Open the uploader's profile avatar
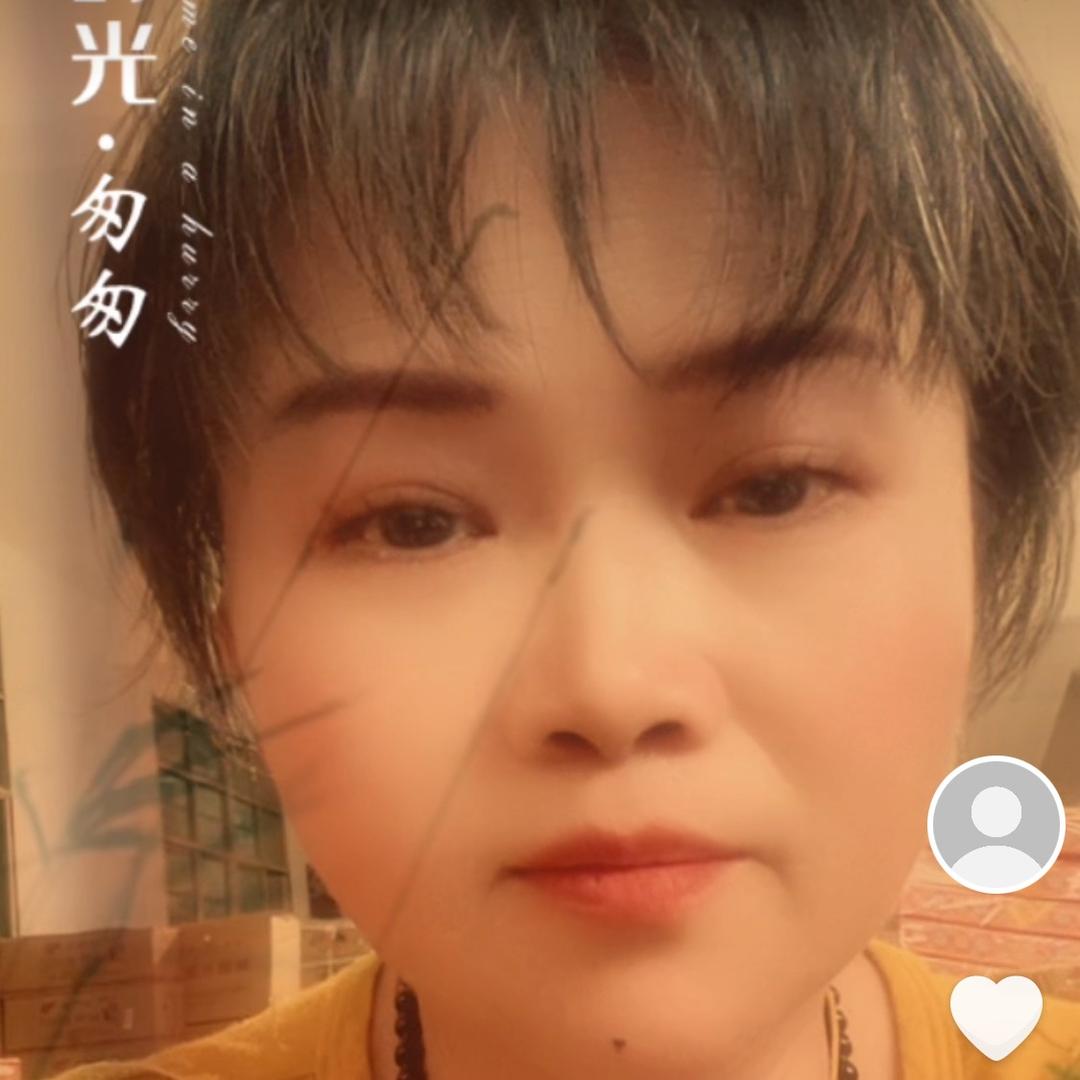 pyautogui.click(x=996, y=824)
